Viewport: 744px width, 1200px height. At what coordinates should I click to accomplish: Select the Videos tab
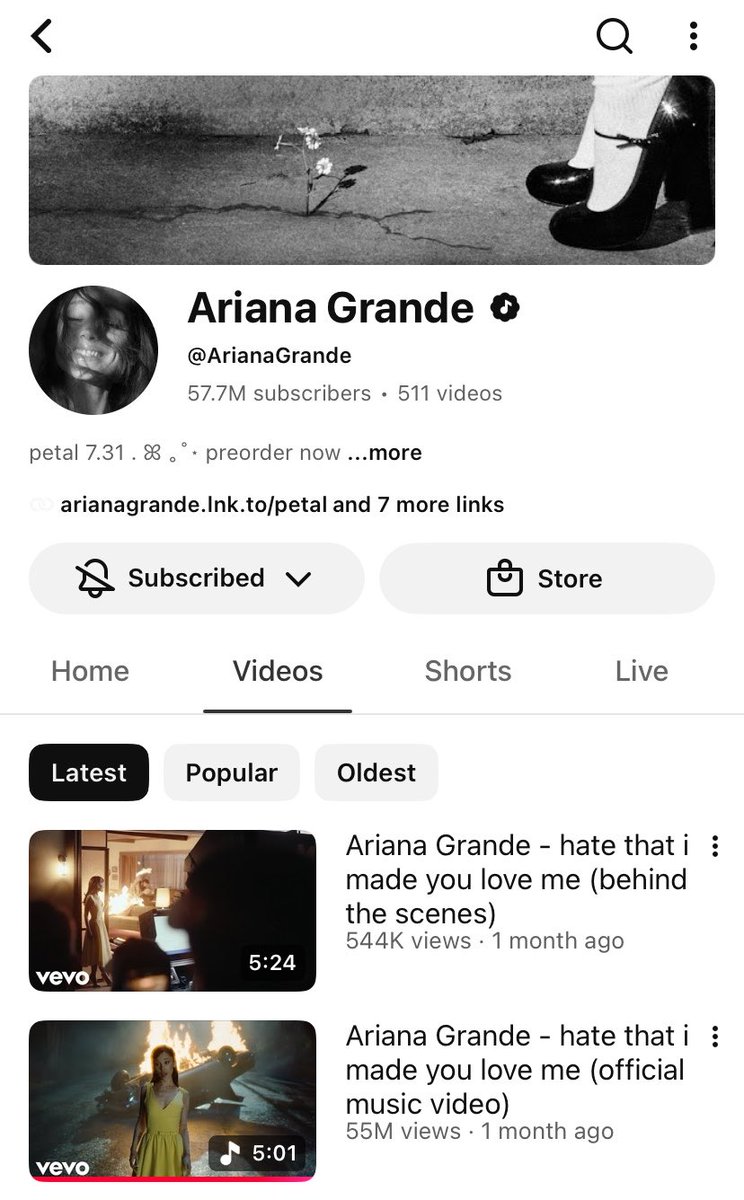pyautogui.click(x=278, y=671)
